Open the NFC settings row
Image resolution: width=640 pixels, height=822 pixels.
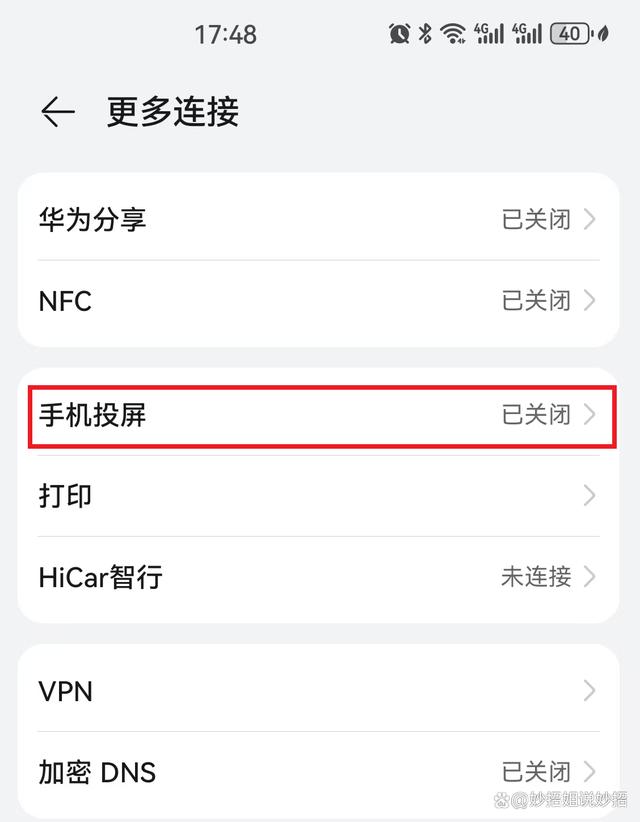pos(318,300)
